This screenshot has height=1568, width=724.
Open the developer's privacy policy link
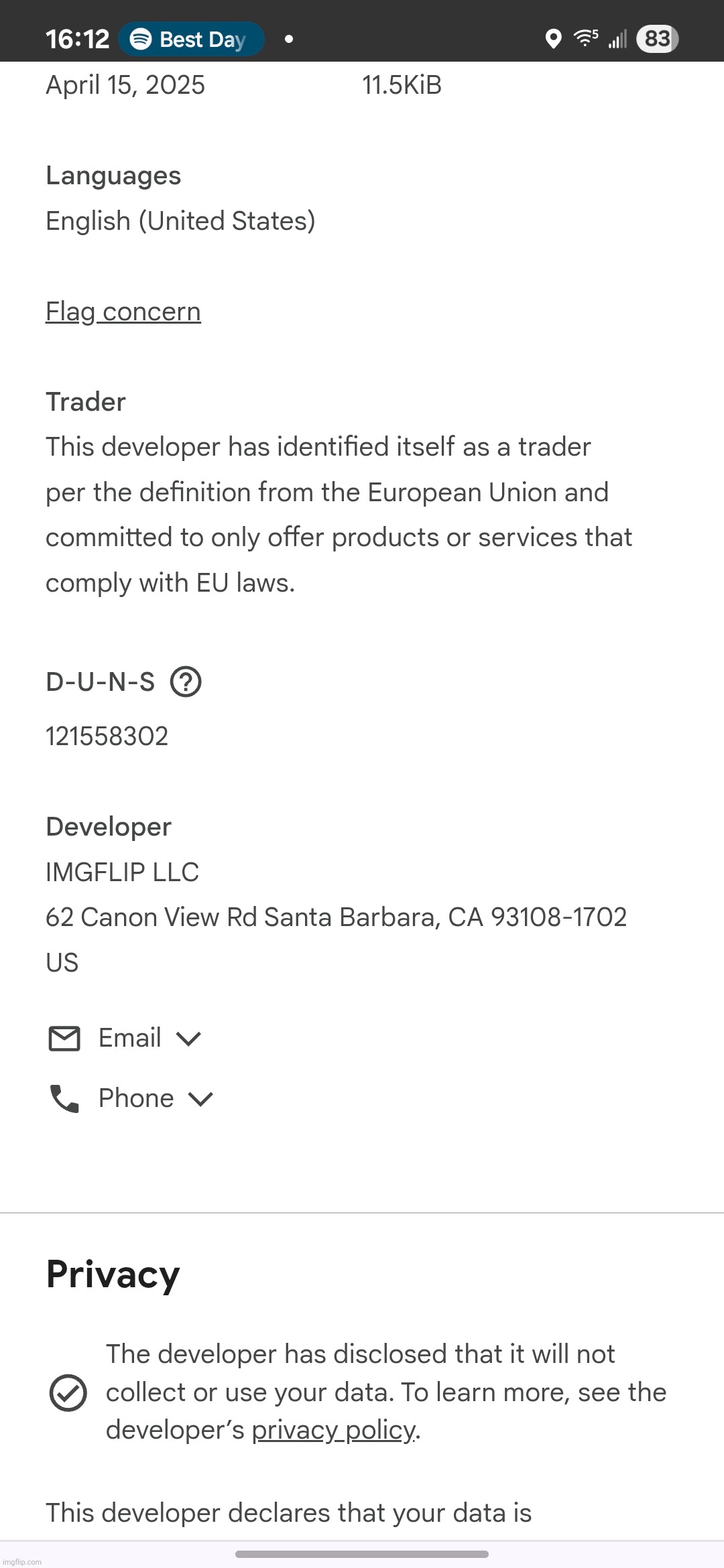tap(334, 1430)
